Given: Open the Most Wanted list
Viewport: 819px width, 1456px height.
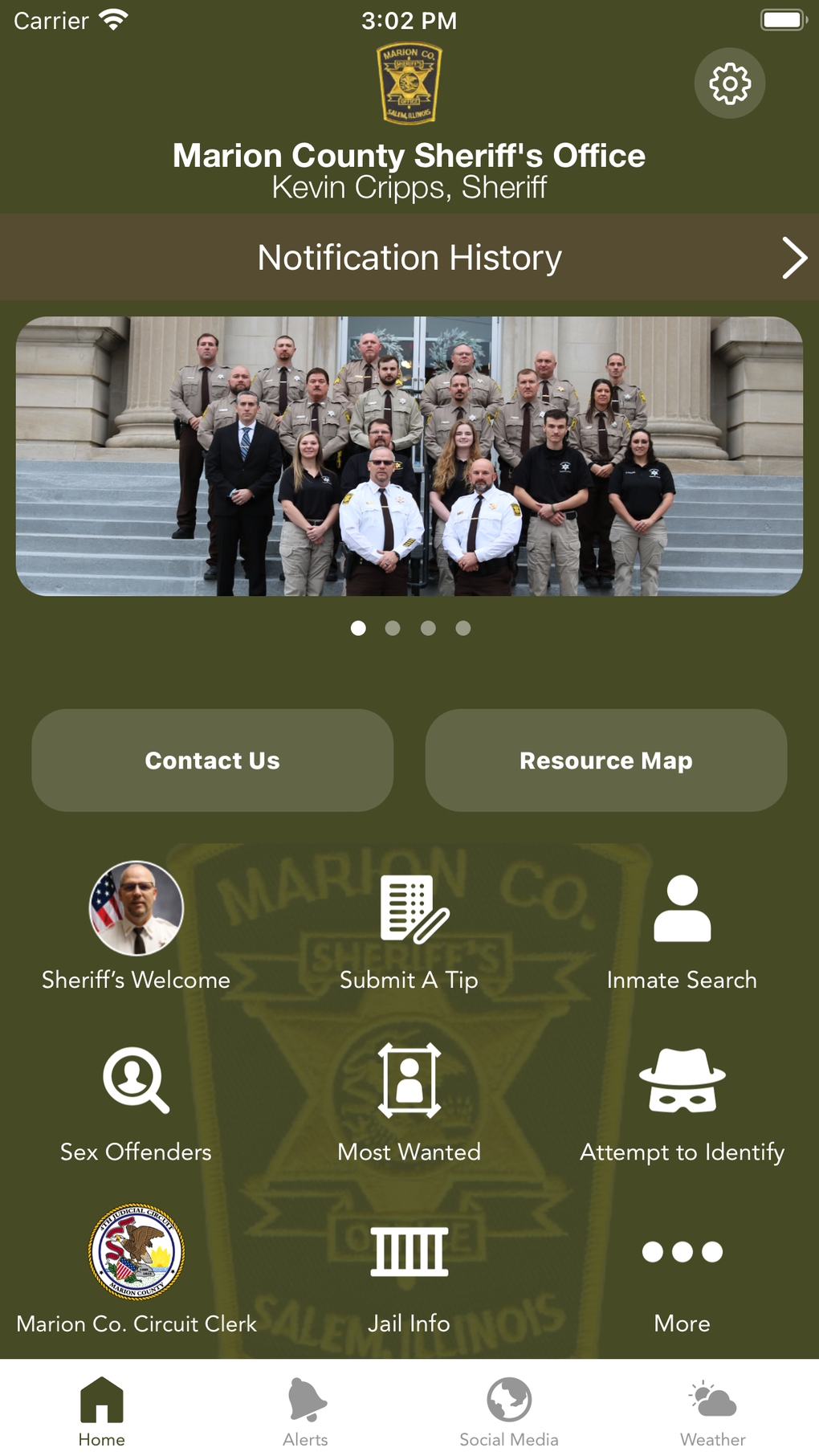Looking at the screenshot, I should (x=409, y=1103).
